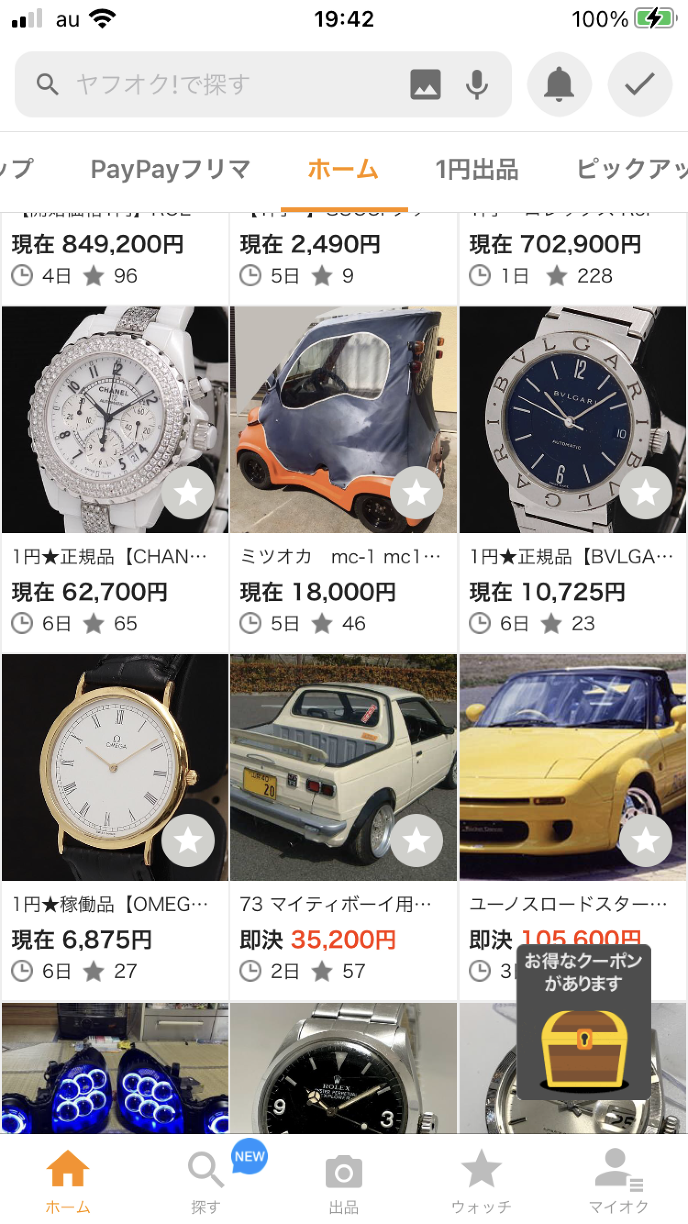Star the ユーノスロードスター listing
688x1224 pixels.
click(645, 840)
